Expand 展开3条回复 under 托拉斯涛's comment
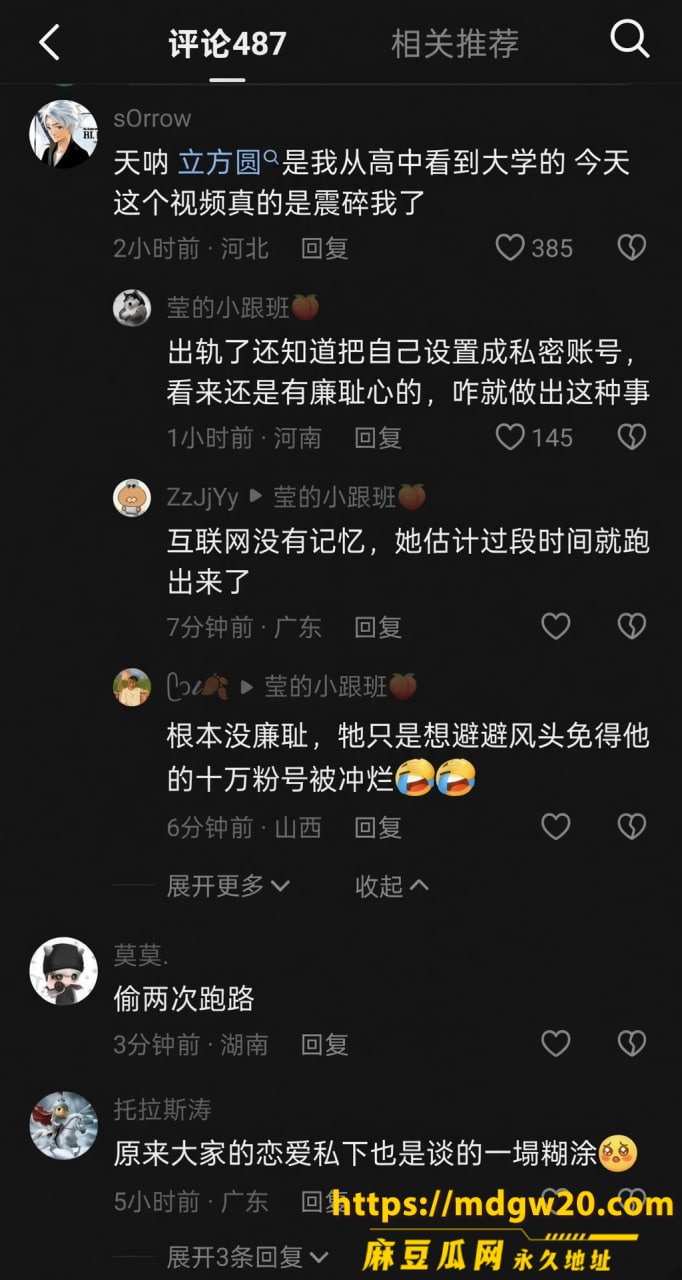 pyautogui.click(x=247, y=1255)
